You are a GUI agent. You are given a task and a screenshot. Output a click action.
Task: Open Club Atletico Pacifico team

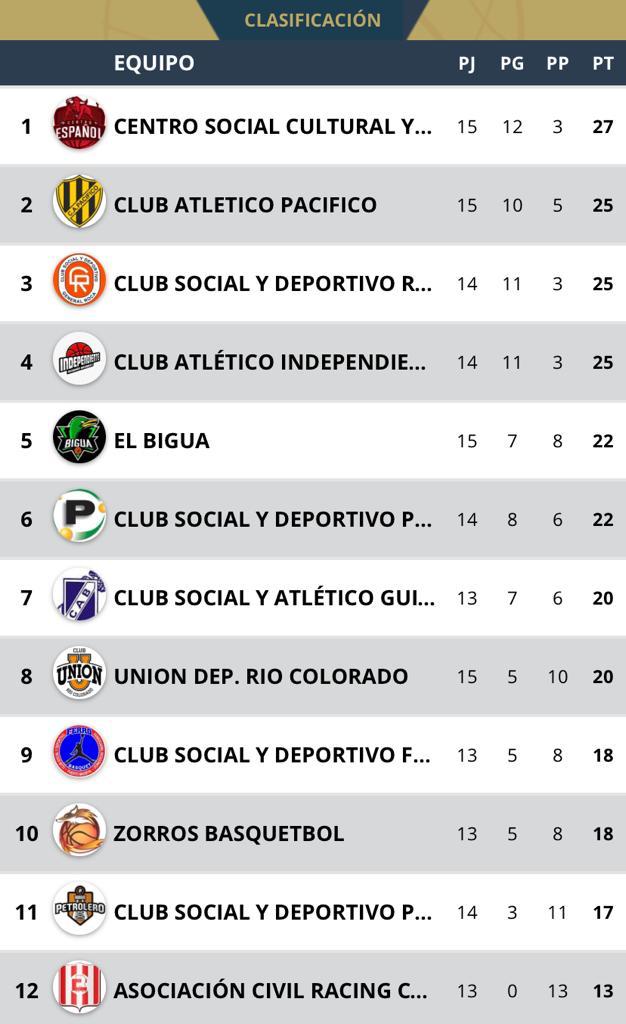(245, 205)
